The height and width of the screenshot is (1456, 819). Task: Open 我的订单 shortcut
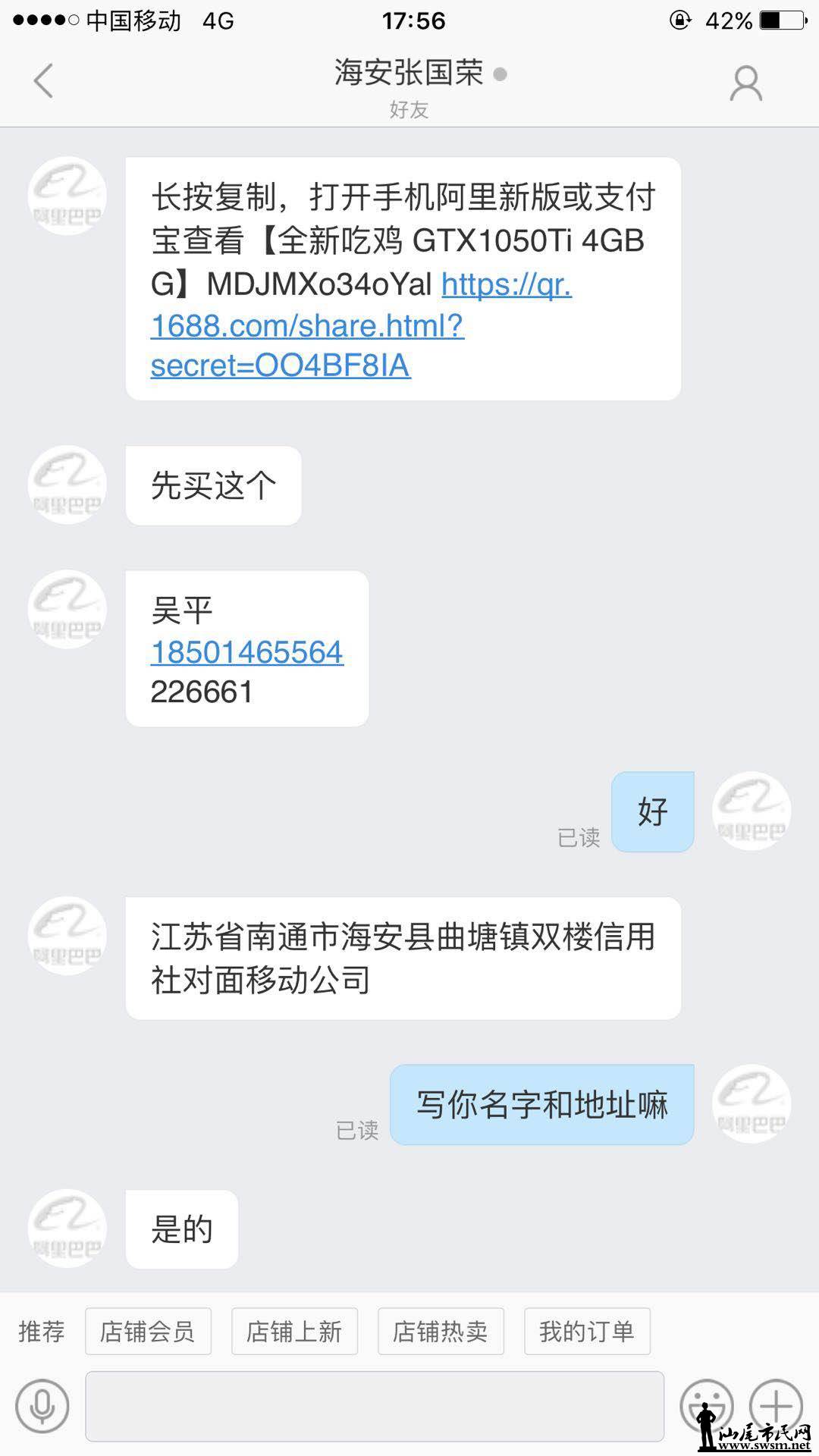[x=587, y=1331]
